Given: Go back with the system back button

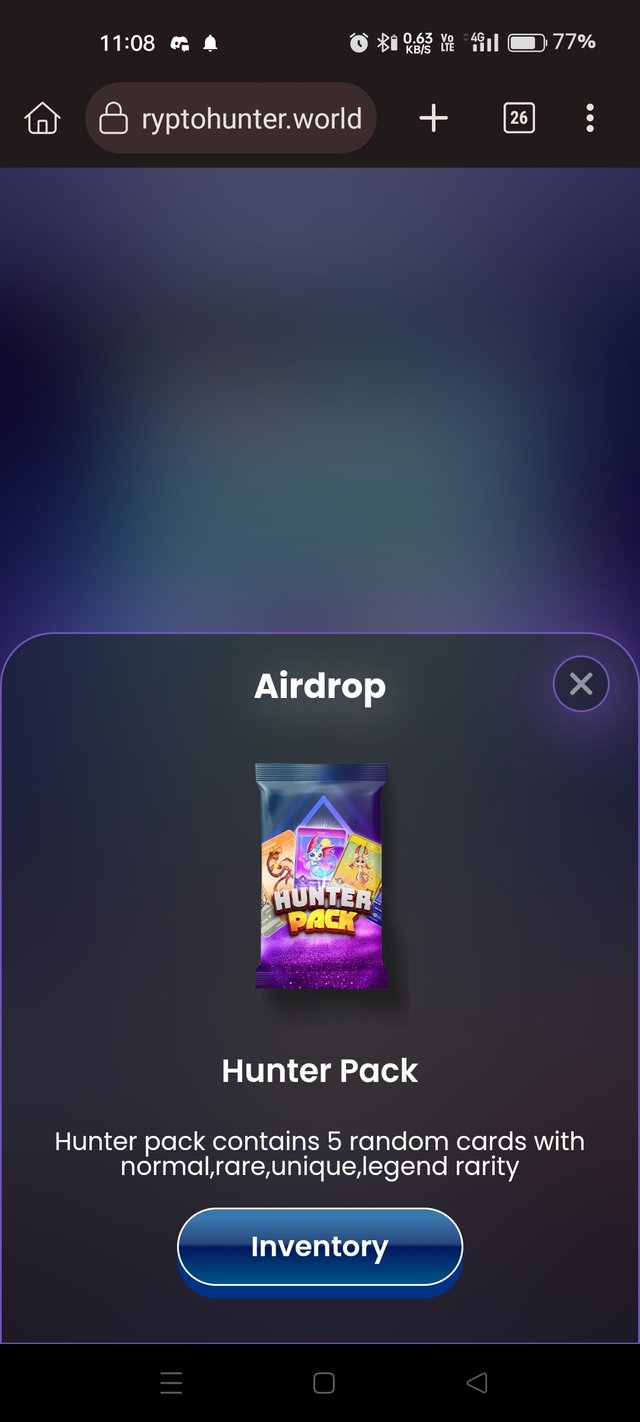Looking at the screenshot, I should tap(477, 1383).
